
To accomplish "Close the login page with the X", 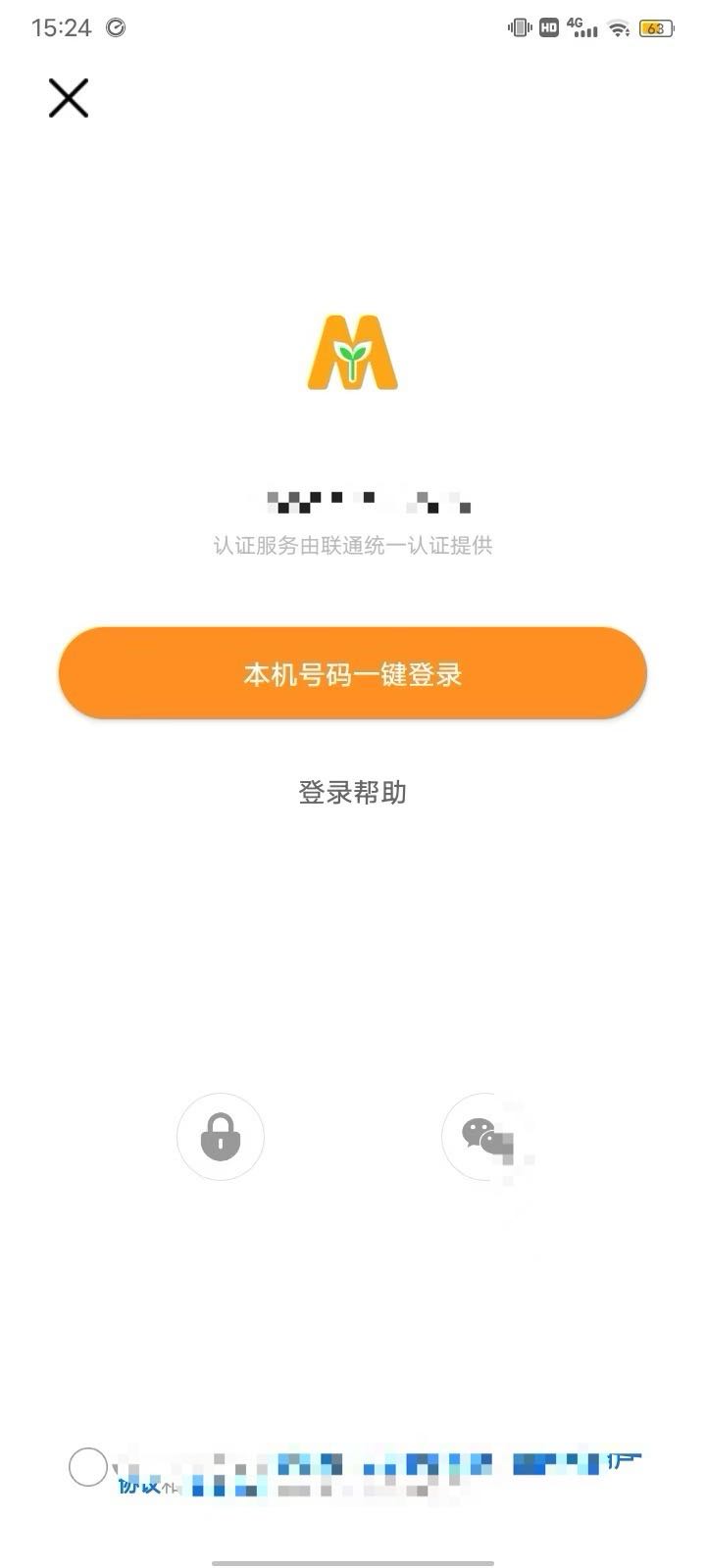I will [68, 98].
